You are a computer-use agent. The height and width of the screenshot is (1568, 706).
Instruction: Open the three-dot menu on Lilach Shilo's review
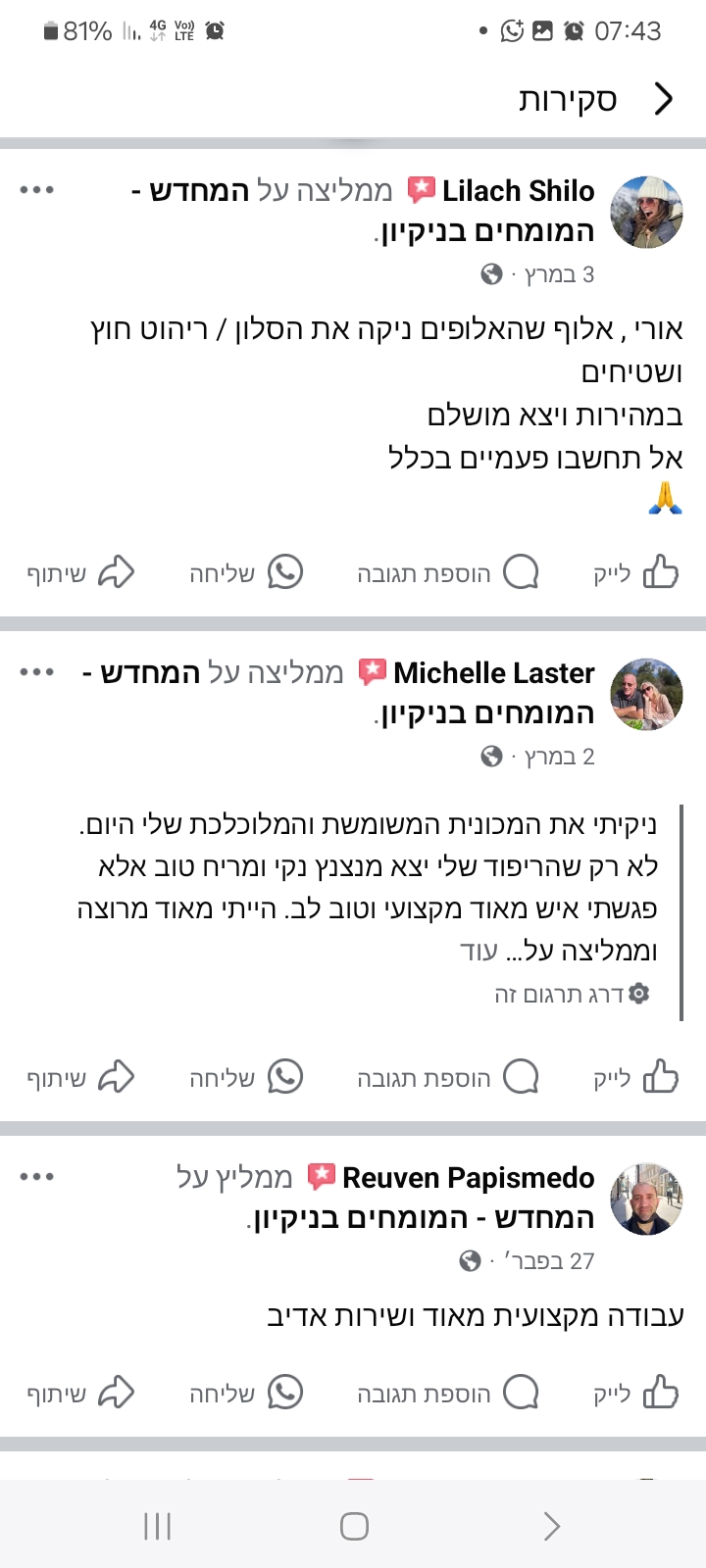[x=37, y=189]
